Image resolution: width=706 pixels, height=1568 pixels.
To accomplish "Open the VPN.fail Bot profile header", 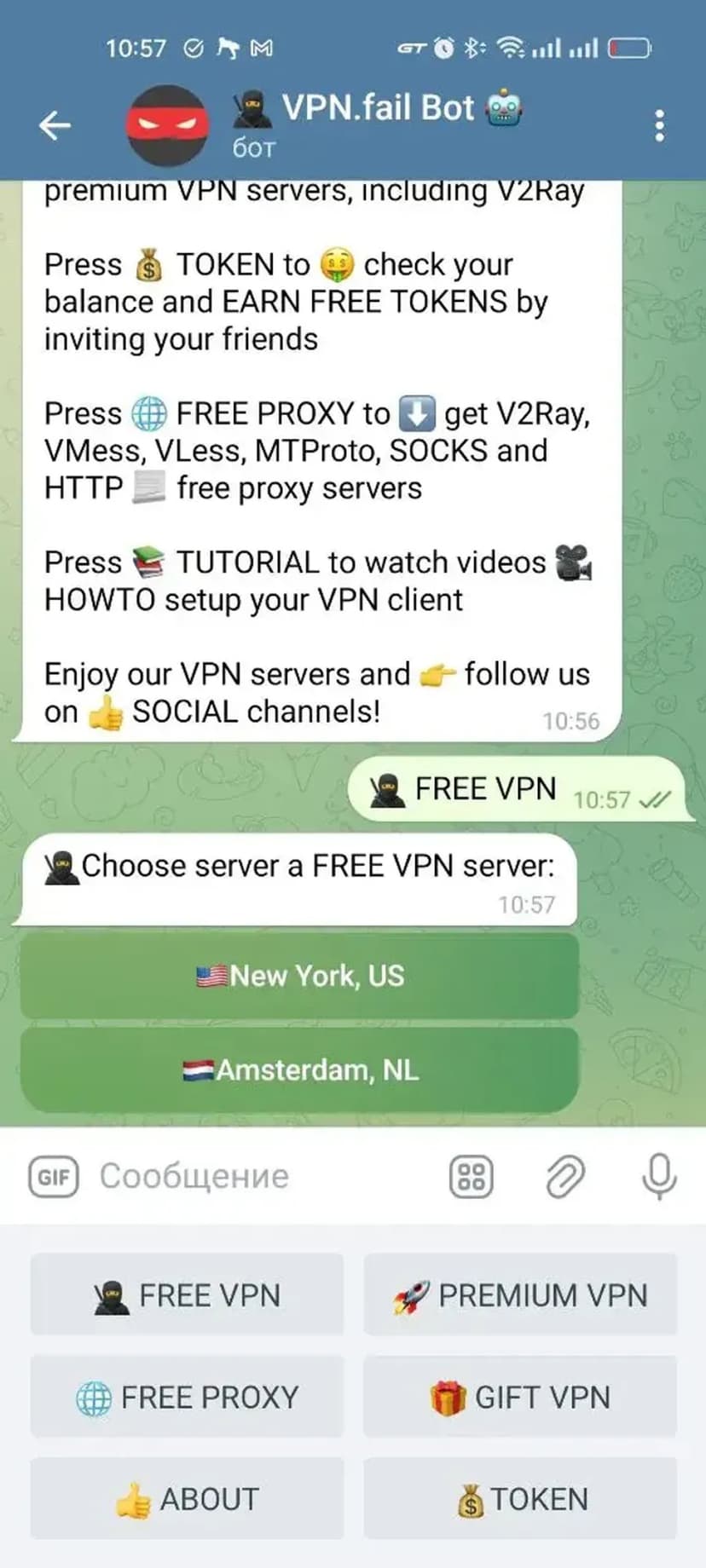I will (375, 124).
